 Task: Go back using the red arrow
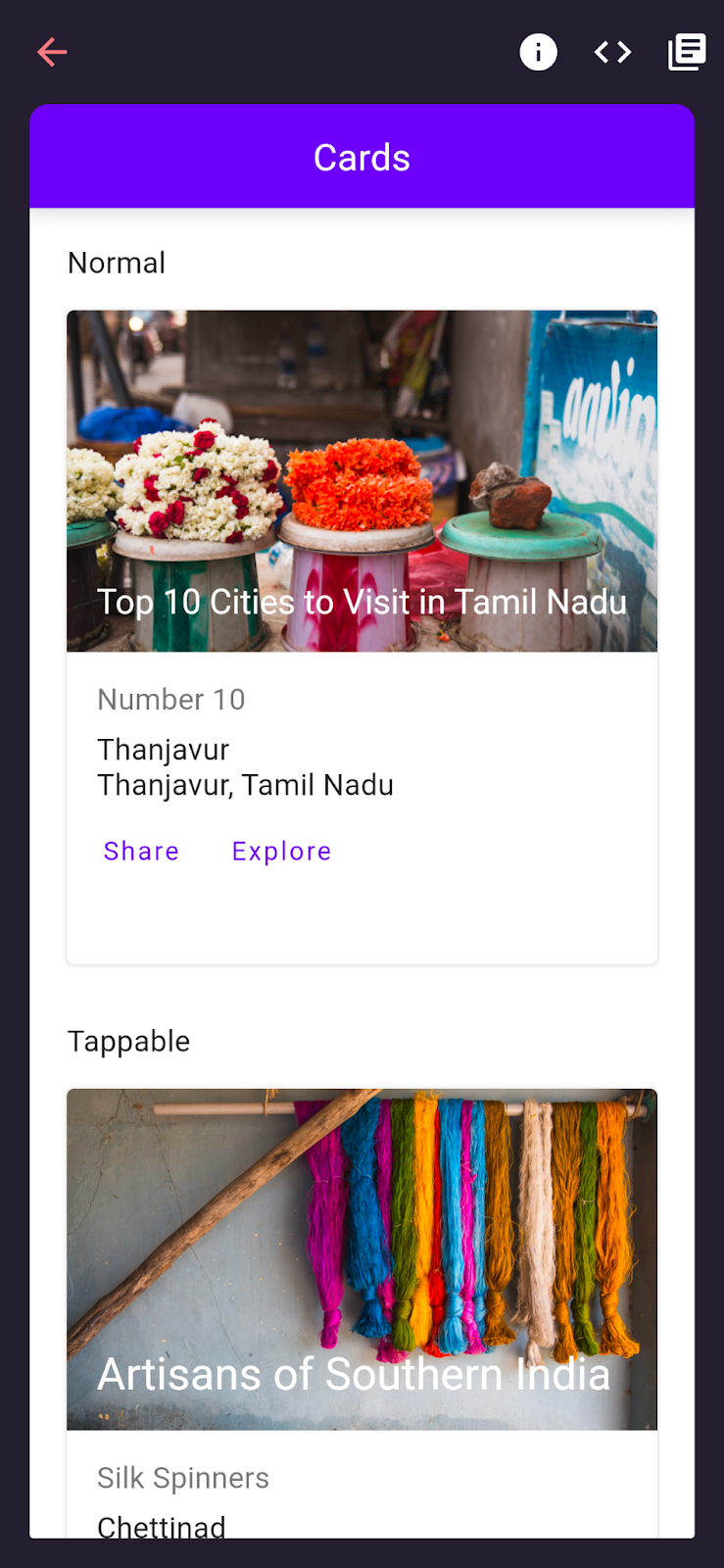[x=52, y=52]
